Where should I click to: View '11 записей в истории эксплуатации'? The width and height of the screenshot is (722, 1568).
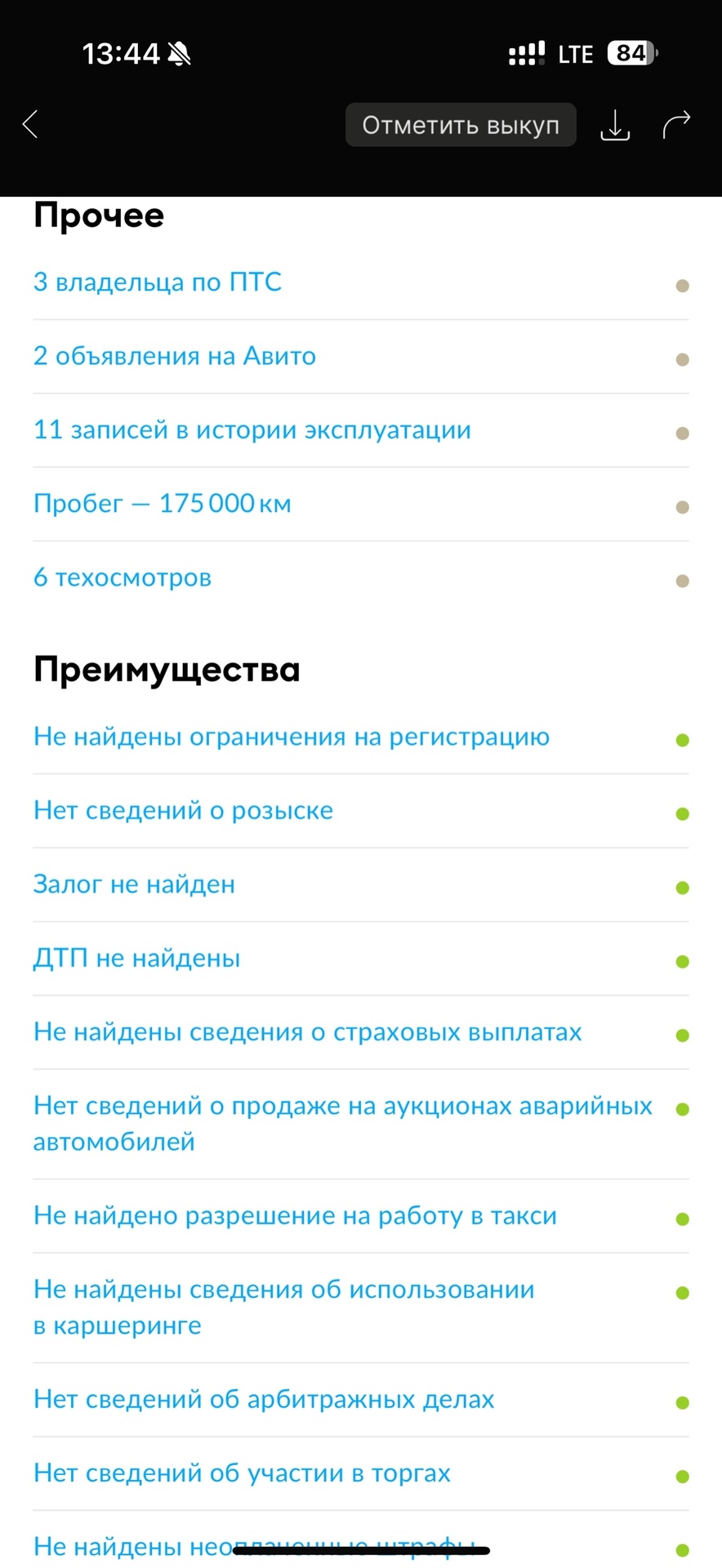coord(252,430)
